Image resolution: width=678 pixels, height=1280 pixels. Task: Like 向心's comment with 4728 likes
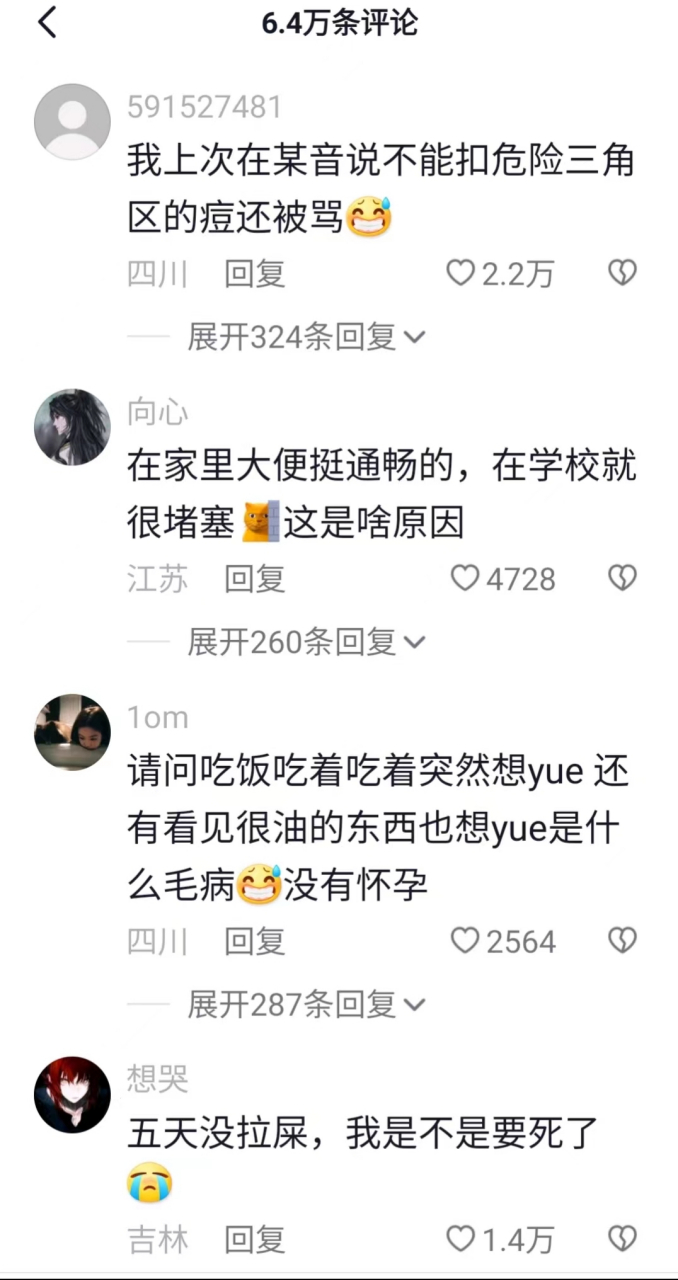pyautogui.click(x=465, y=578)
